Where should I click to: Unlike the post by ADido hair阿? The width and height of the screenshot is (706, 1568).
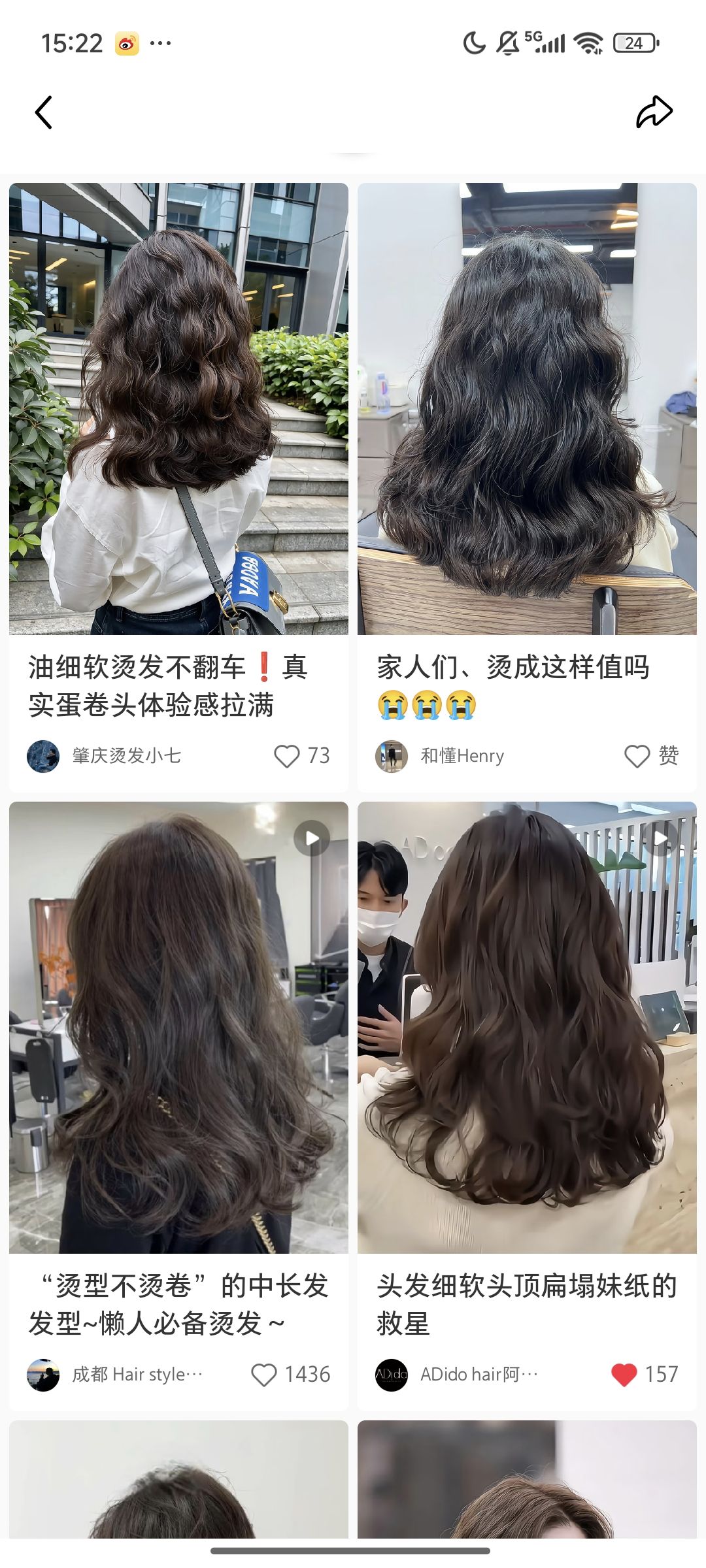pos(624,1375)
